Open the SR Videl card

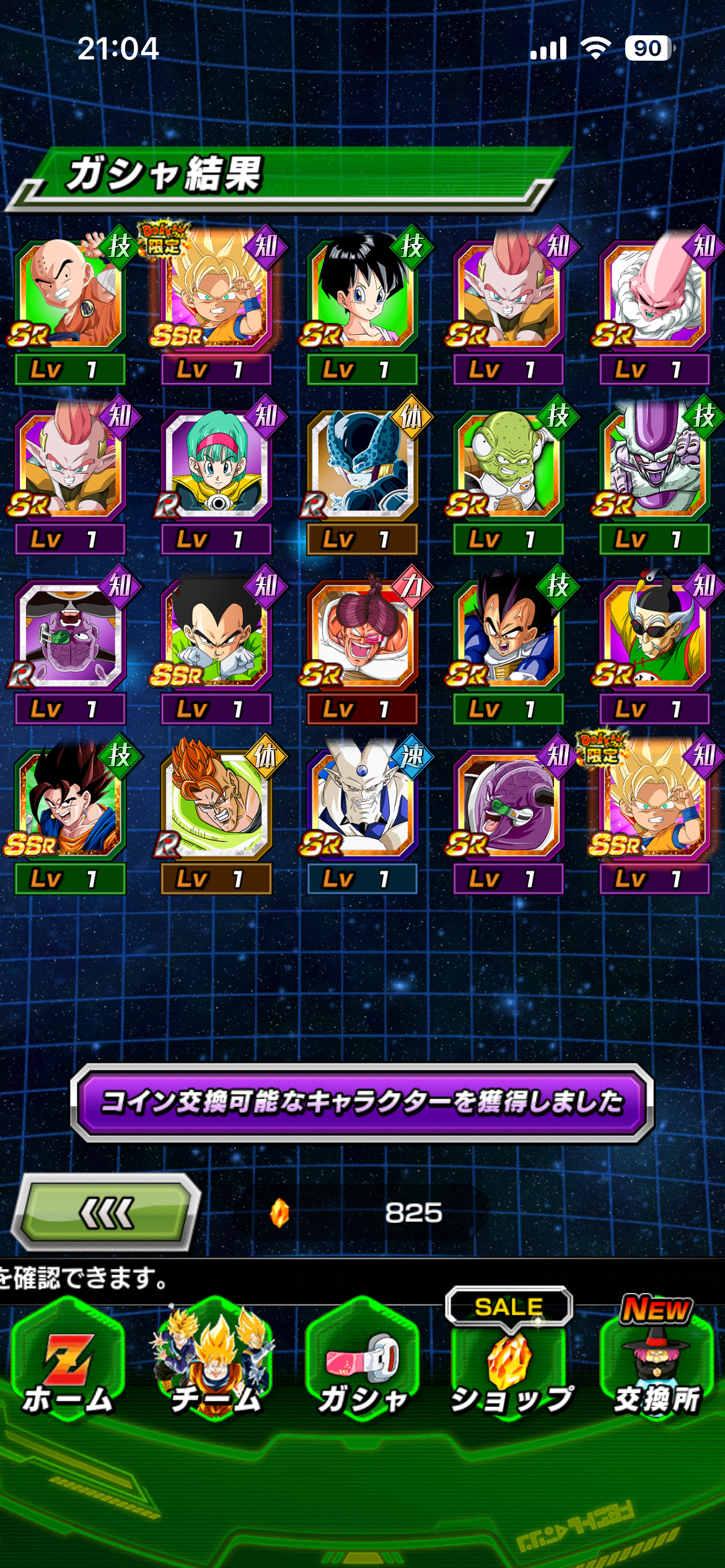coord(362,295)
